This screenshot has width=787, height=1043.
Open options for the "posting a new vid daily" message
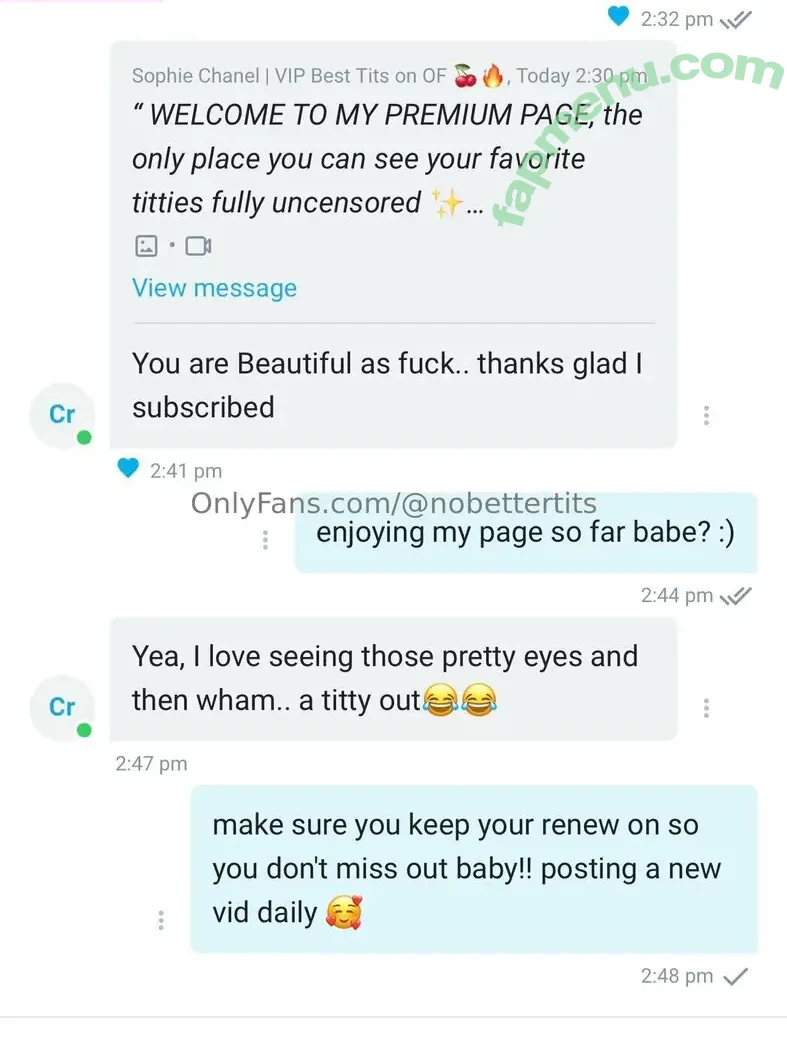pyautogui.click(x=161, y=920)
